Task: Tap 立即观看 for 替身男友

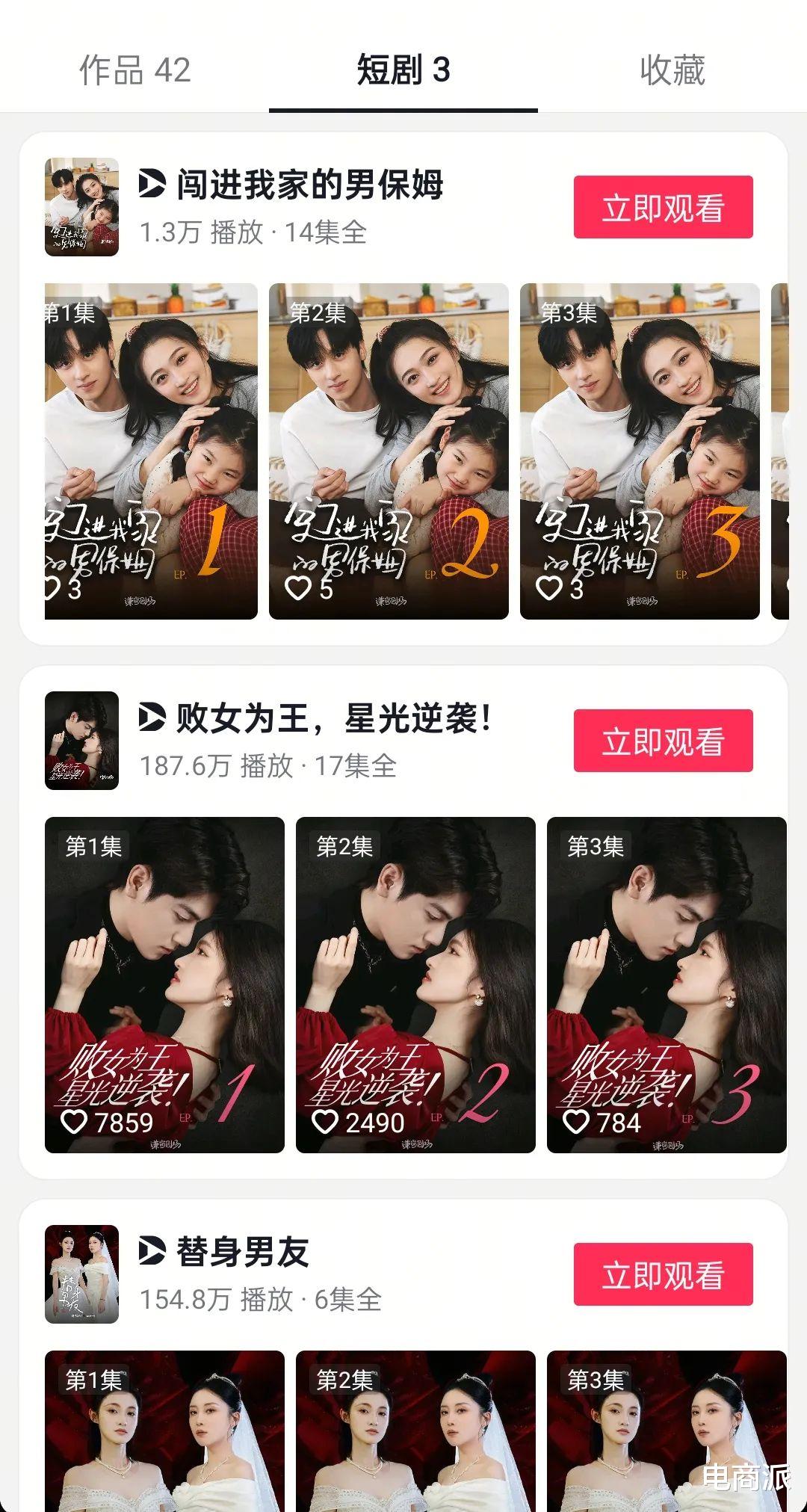Action: pyautogui.click(x=663, y=1274)
